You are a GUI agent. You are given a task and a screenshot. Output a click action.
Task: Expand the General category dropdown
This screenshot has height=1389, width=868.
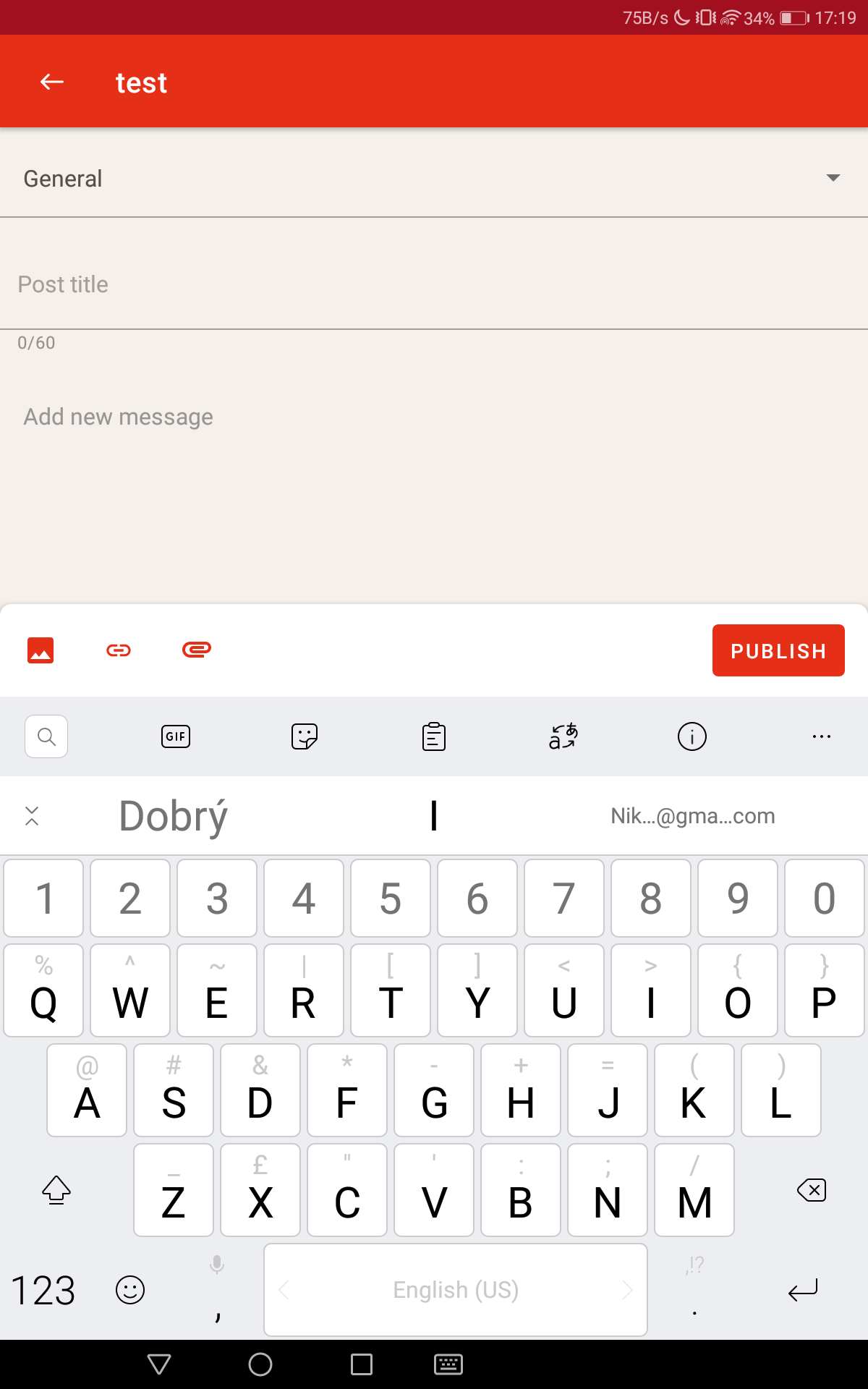pyautogui.click(x=833, y=178)
